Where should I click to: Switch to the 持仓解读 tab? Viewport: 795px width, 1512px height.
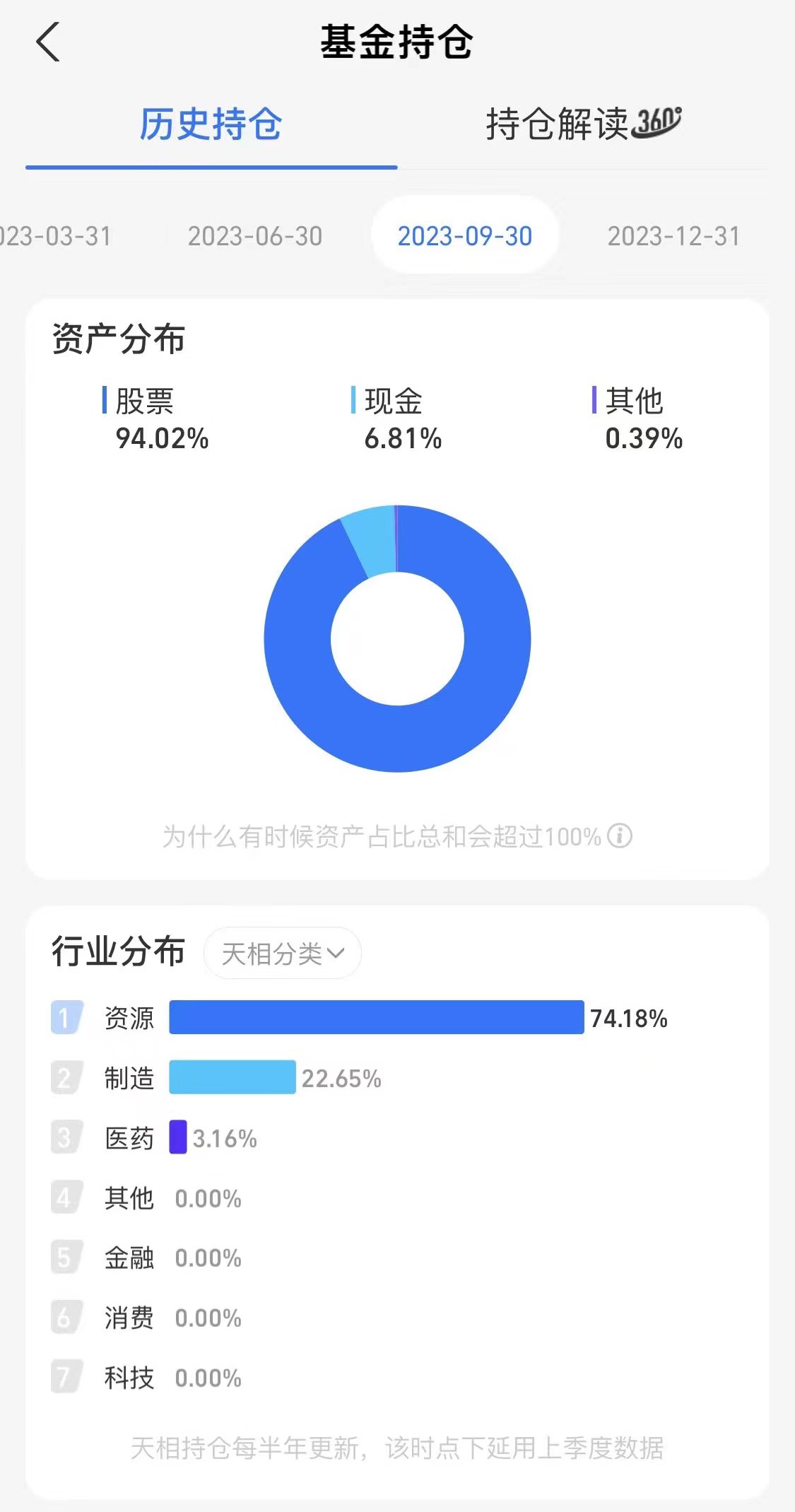(584, 124)
